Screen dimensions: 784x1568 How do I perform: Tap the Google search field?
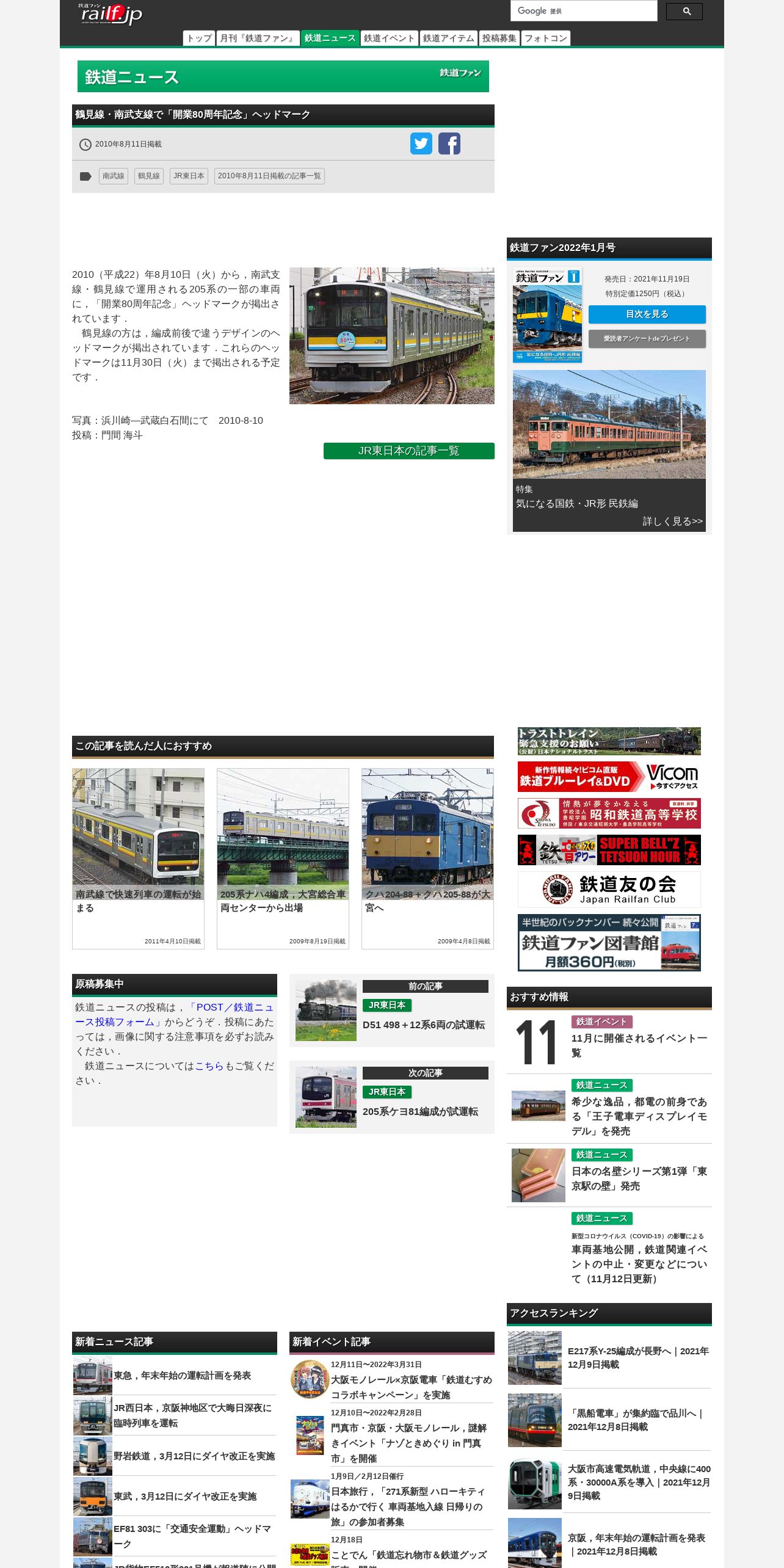[x=583, y=11]
